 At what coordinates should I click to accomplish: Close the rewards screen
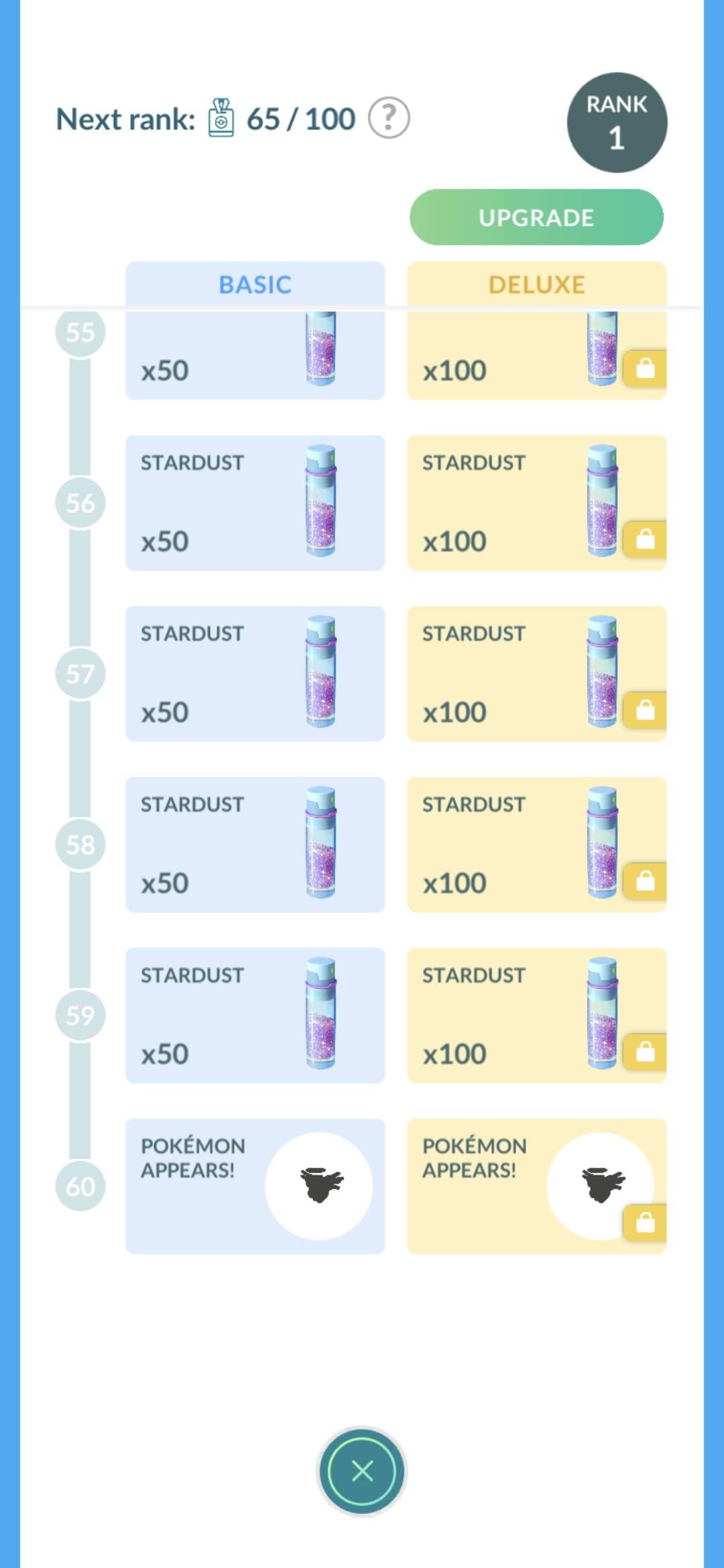click(x=362, y=1471)
